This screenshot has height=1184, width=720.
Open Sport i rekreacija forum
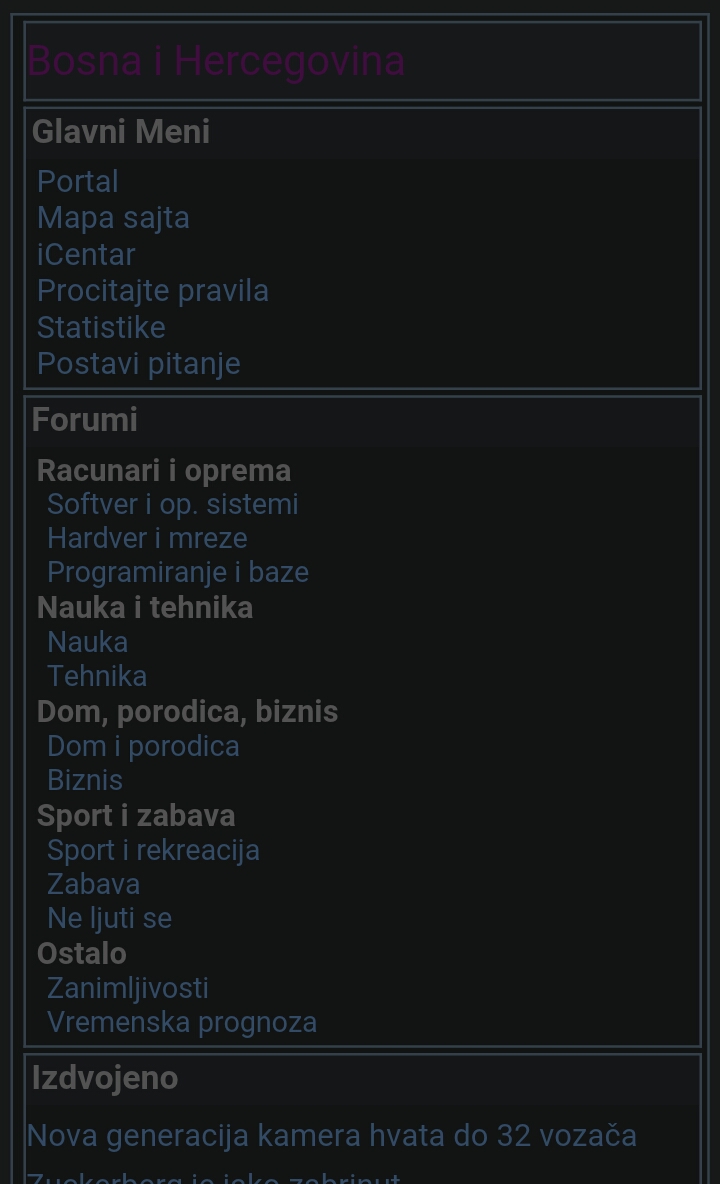[153, 850]
